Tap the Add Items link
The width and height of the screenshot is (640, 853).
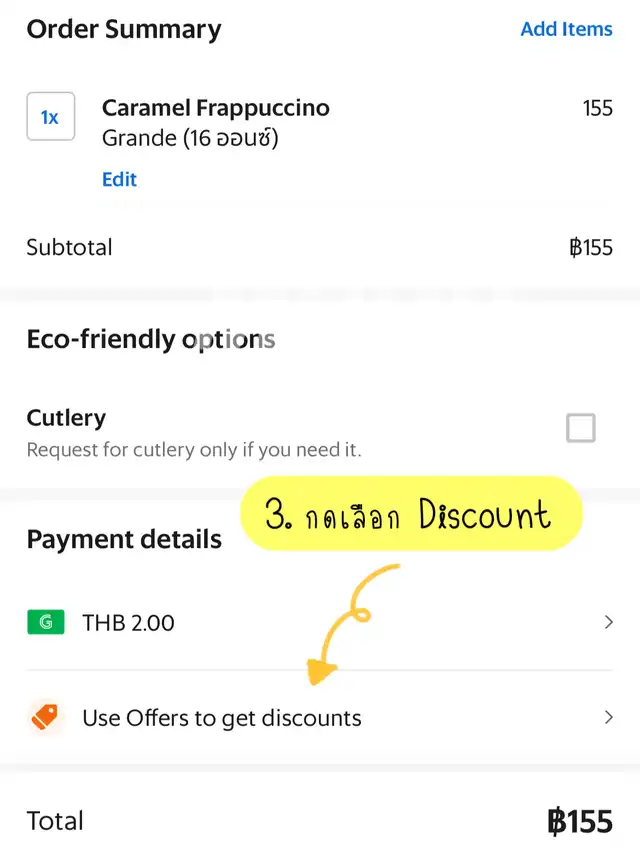566,29
